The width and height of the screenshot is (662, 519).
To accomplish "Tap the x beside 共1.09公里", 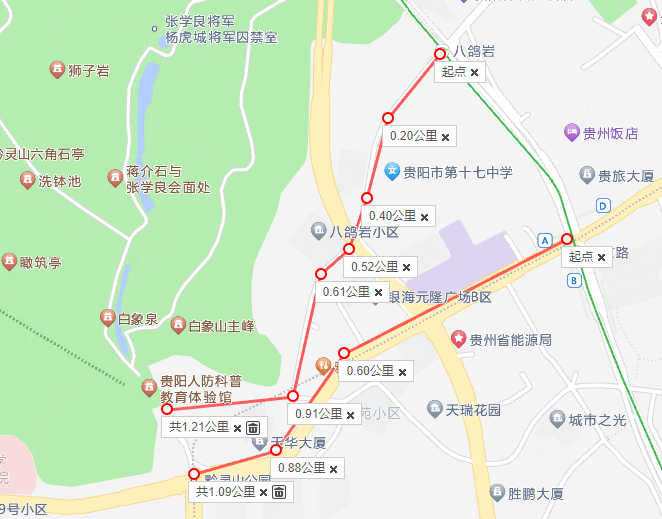I will 264,492.
